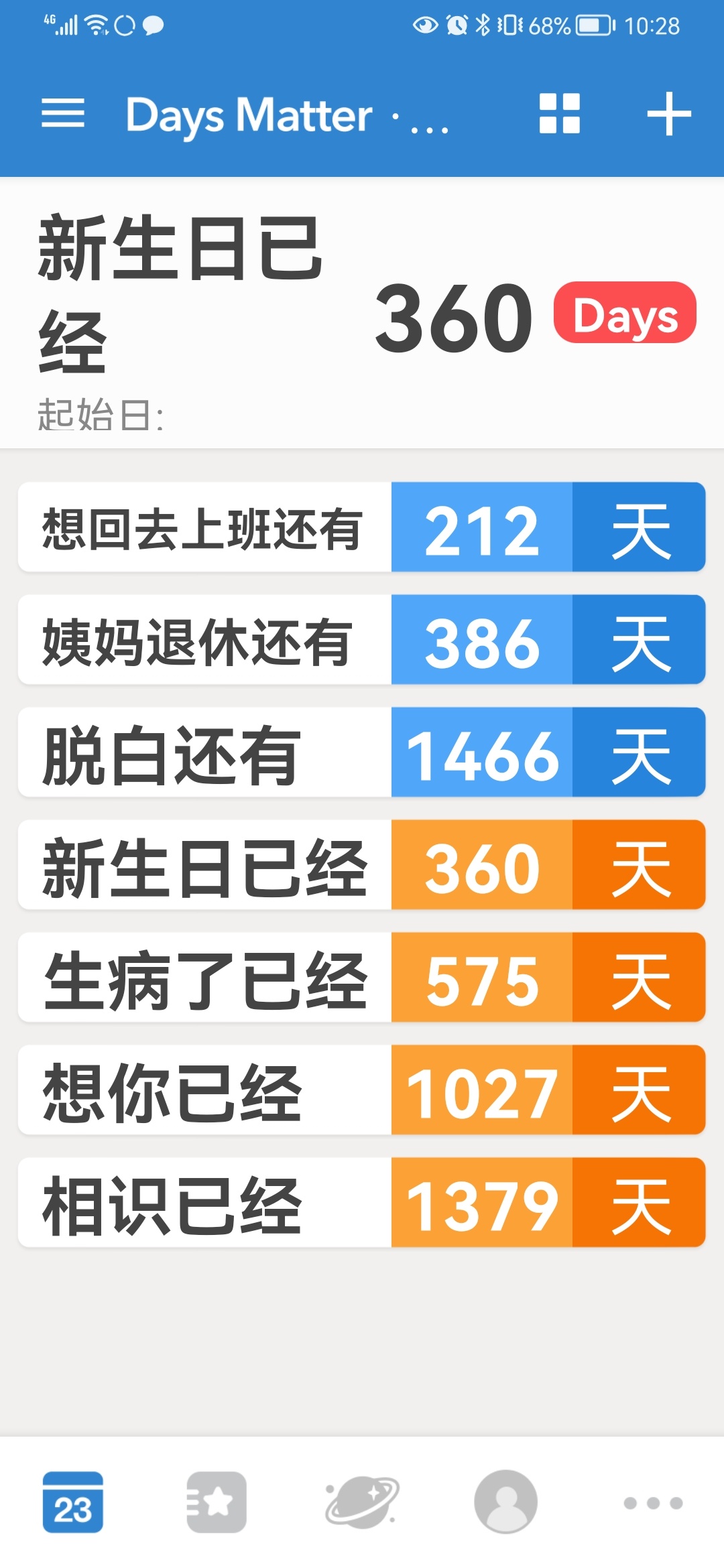
Task: Open the hamburger drawer menu
Action: (x=63, y=113)
